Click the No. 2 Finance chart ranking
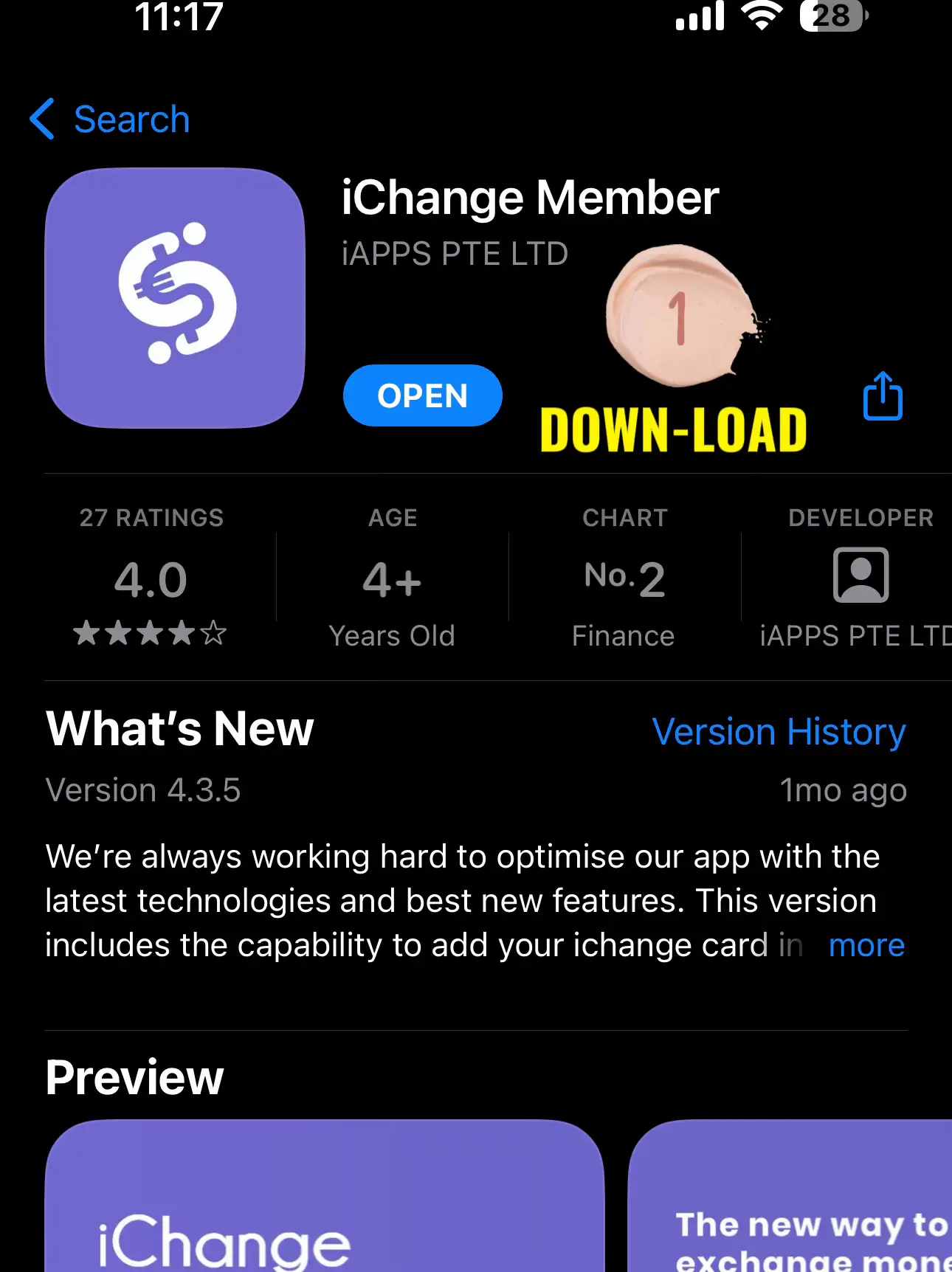Screen dimensions: 952x1272 (624, 578)
